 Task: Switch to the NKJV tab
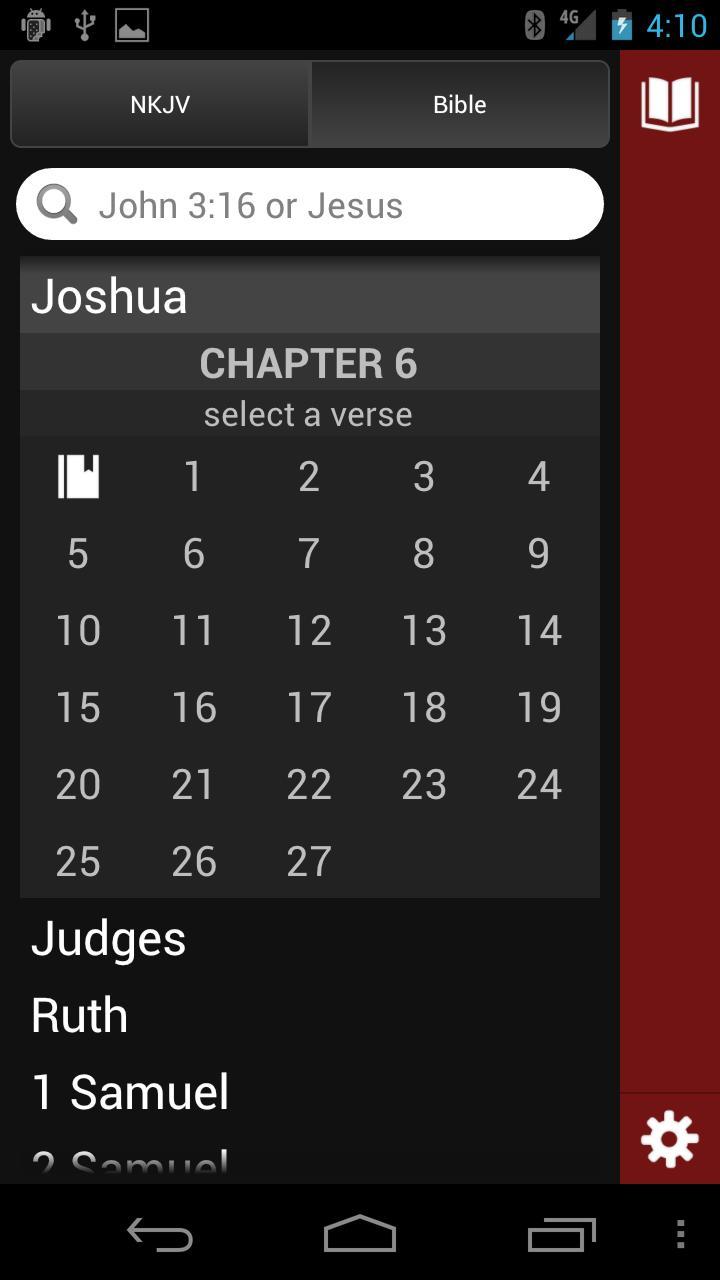tap(160, 103)
